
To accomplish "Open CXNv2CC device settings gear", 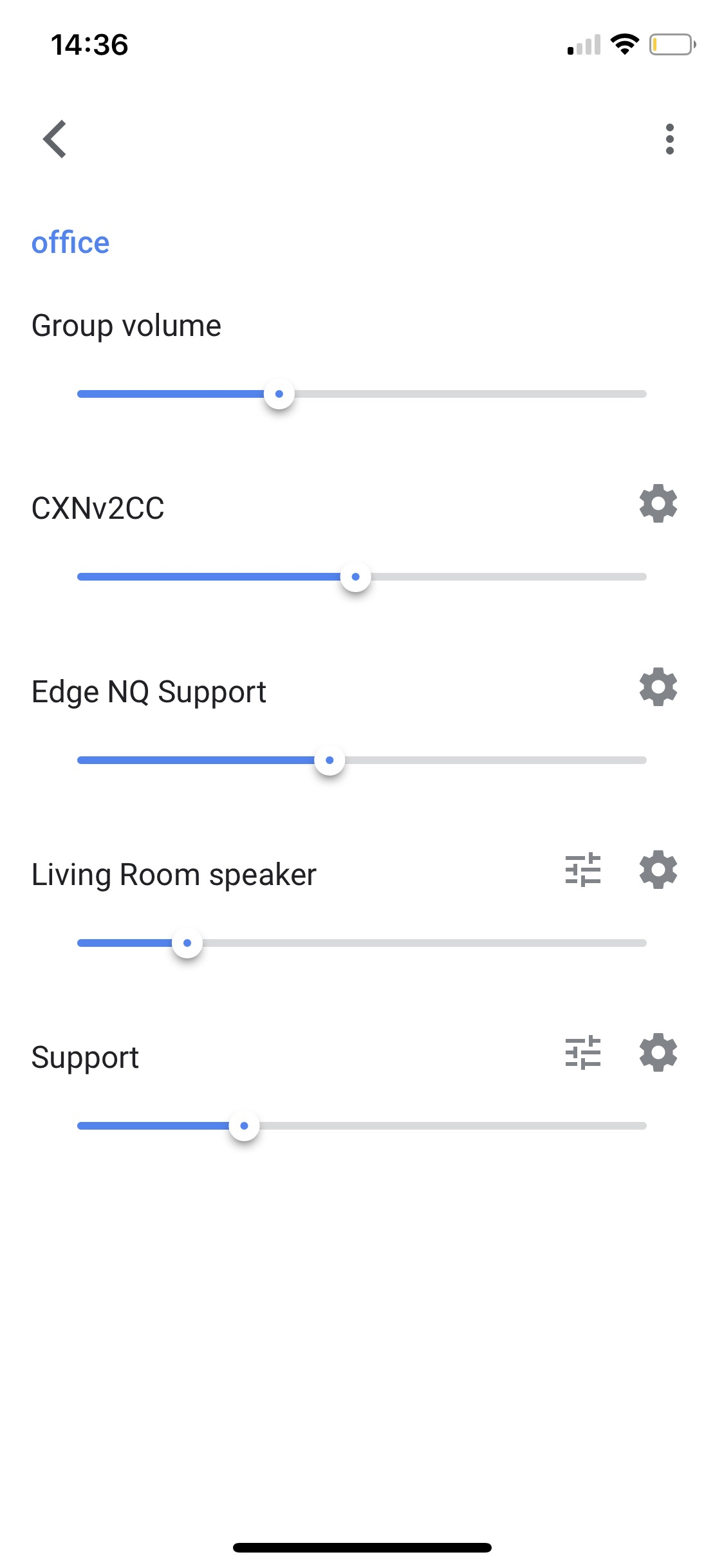I will [658, 503].
